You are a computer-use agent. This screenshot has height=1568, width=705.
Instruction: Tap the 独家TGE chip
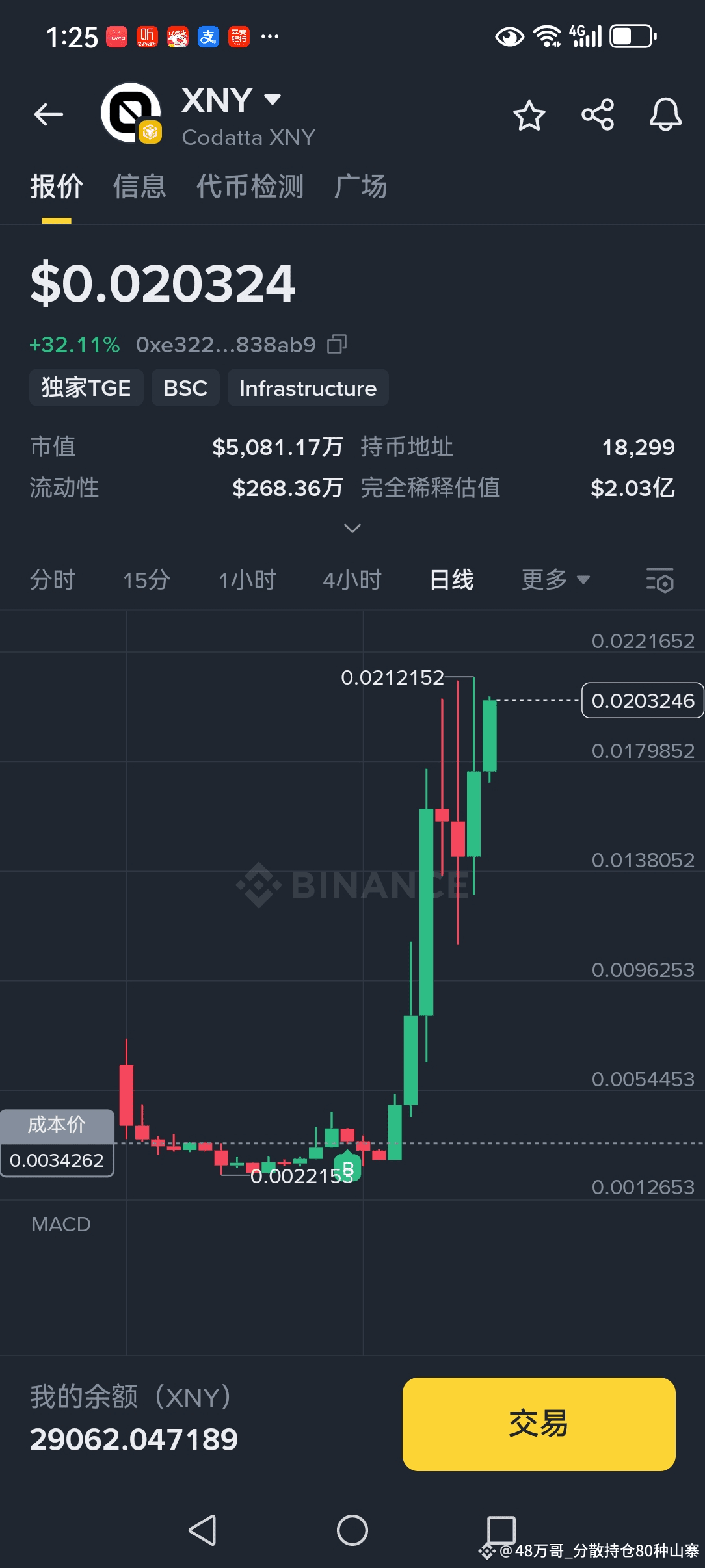pos(86,388)
